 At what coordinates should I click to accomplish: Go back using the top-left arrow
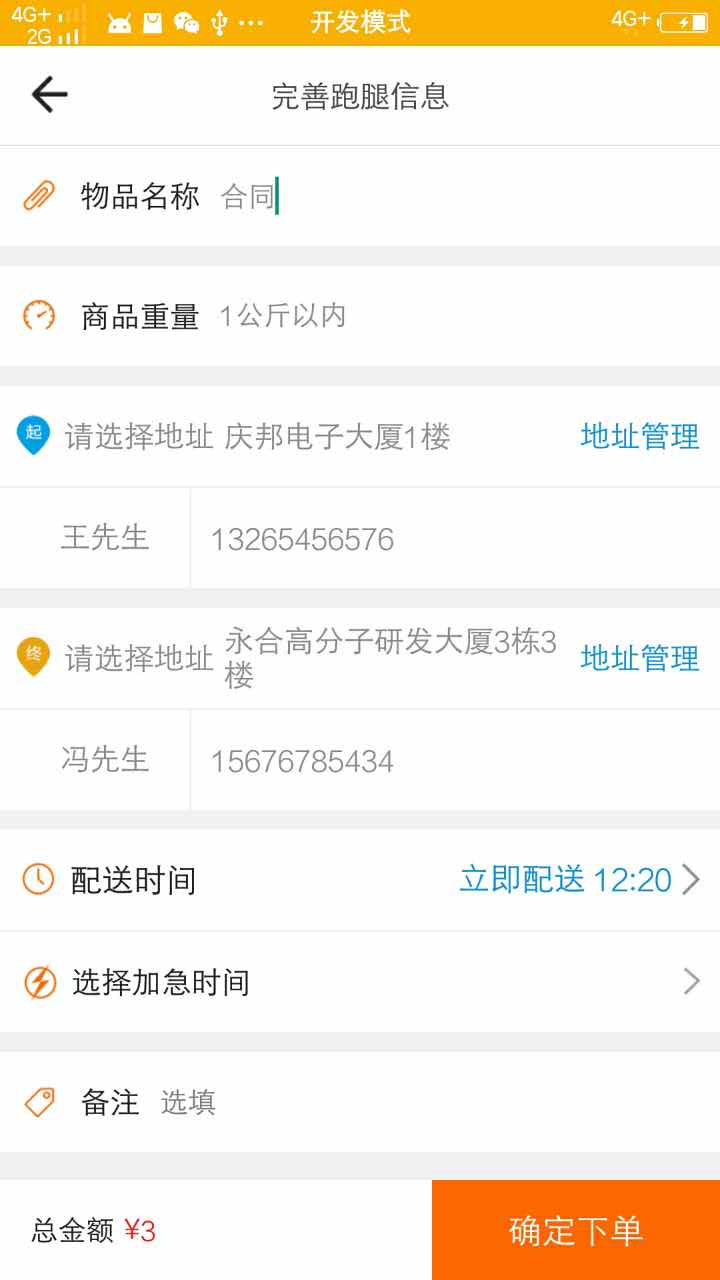click(49, 95)
